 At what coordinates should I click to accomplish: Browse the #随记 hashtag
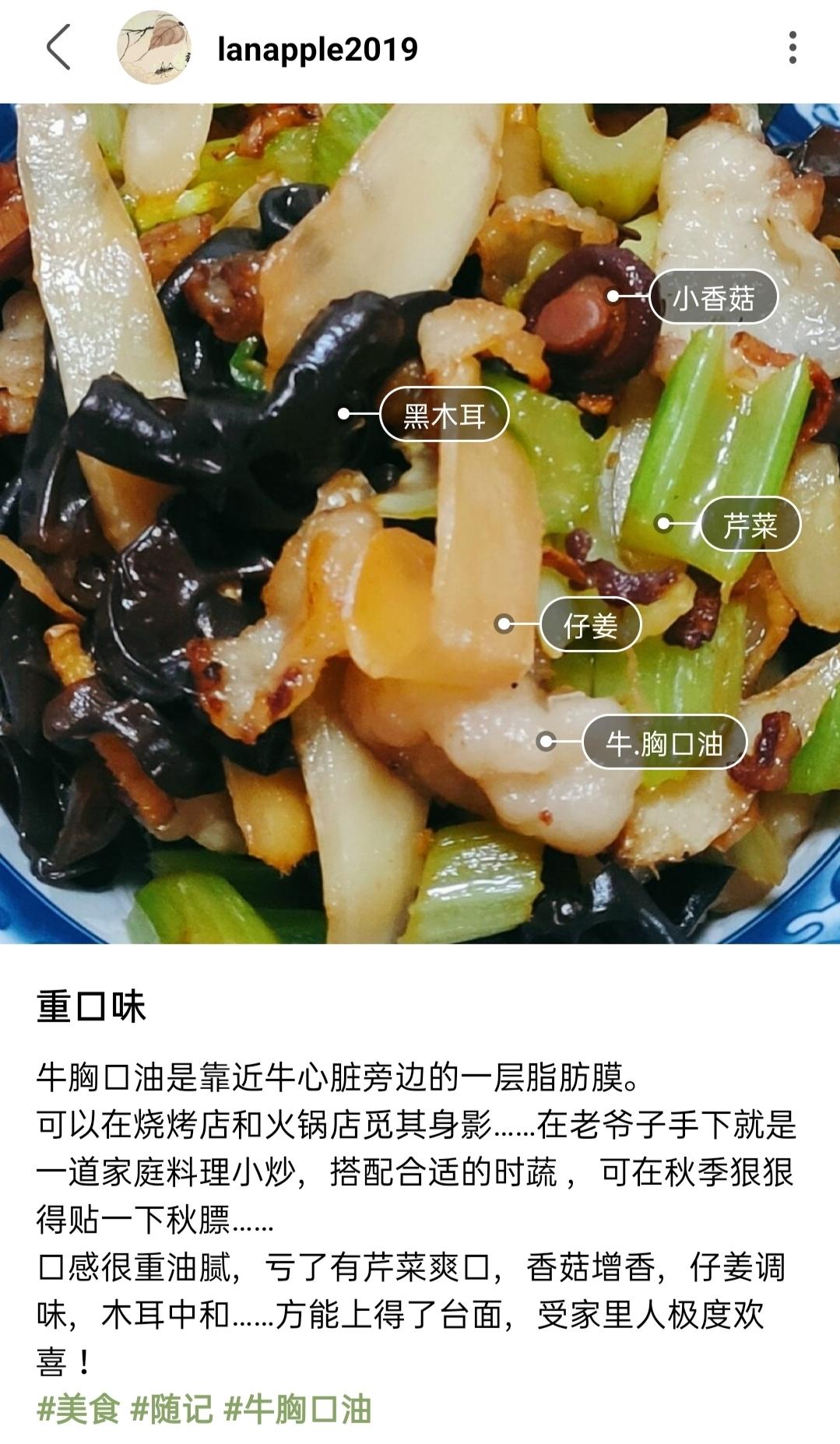coord(171,1410)
